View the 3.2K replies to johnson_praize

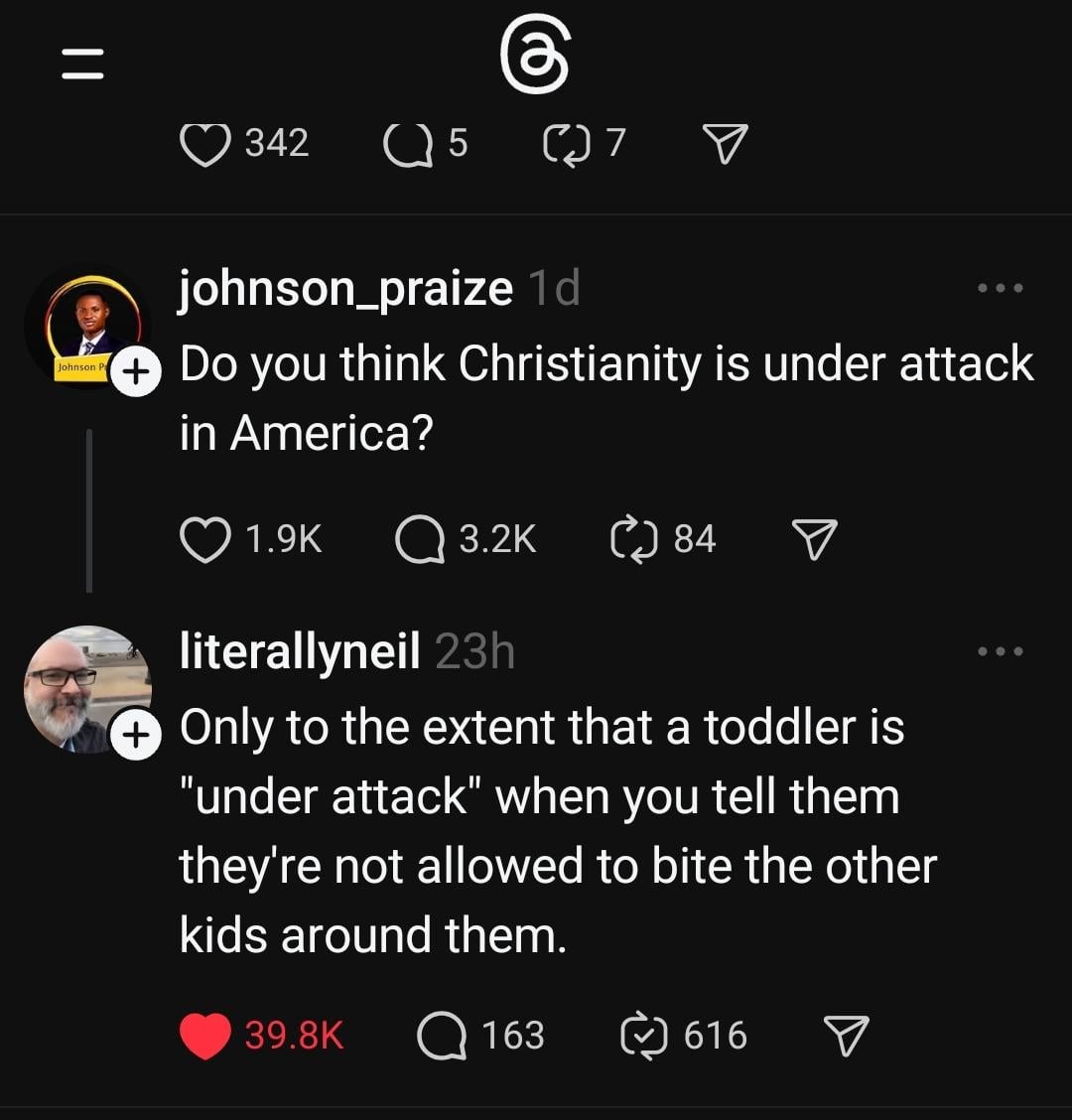[x=418, y=540]
